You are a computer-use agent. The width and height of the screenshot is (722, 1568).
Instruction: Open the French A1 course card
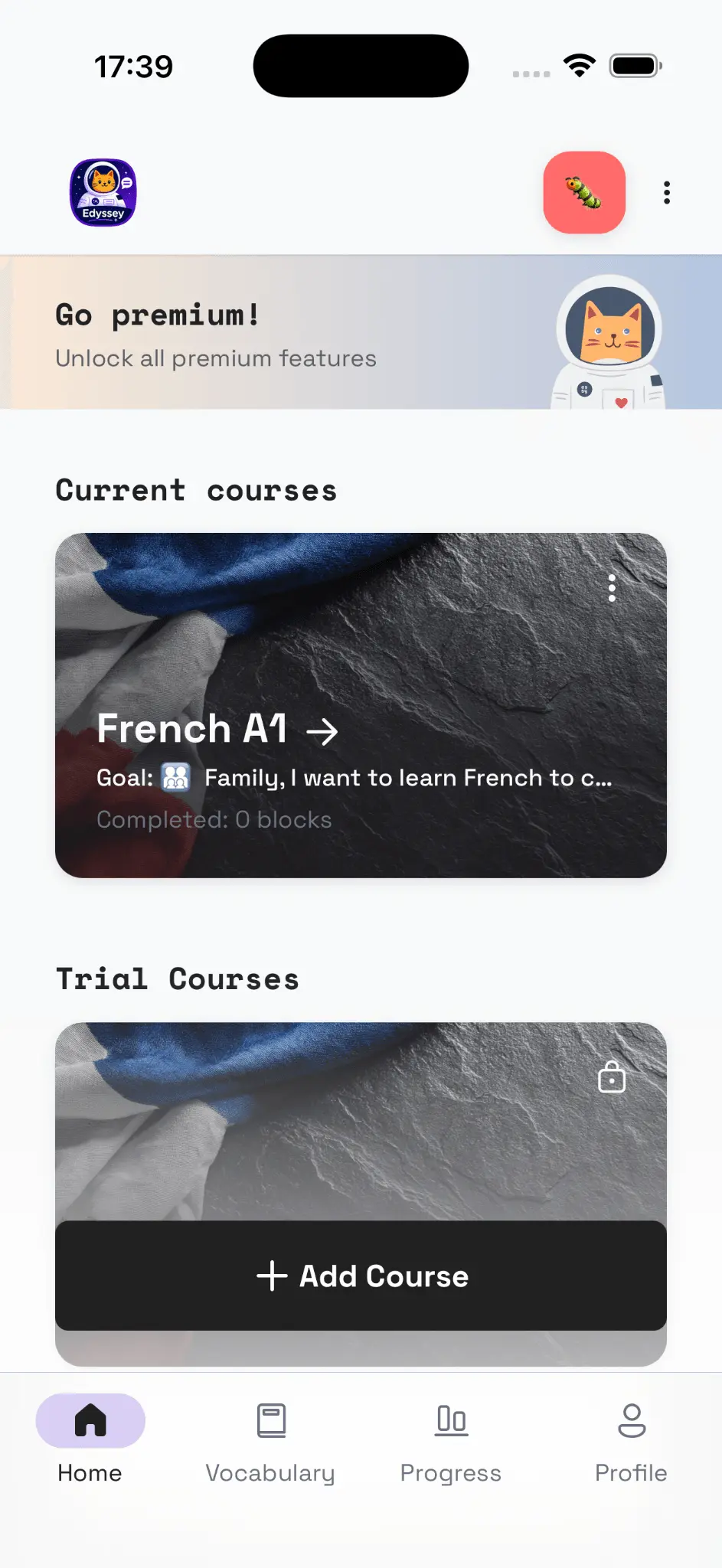361,705
